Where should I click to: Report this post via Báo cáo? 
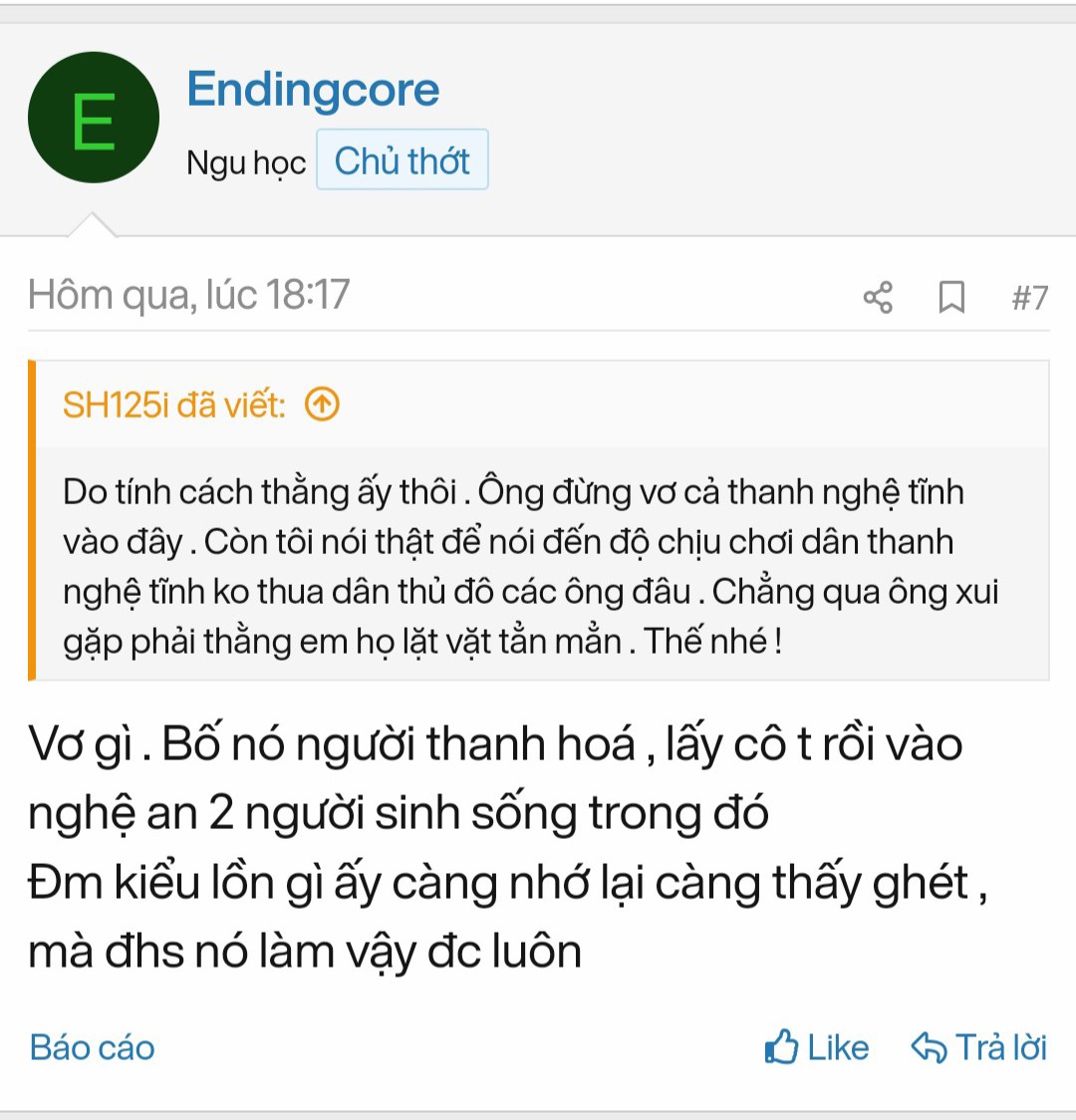click(93, 1047)
